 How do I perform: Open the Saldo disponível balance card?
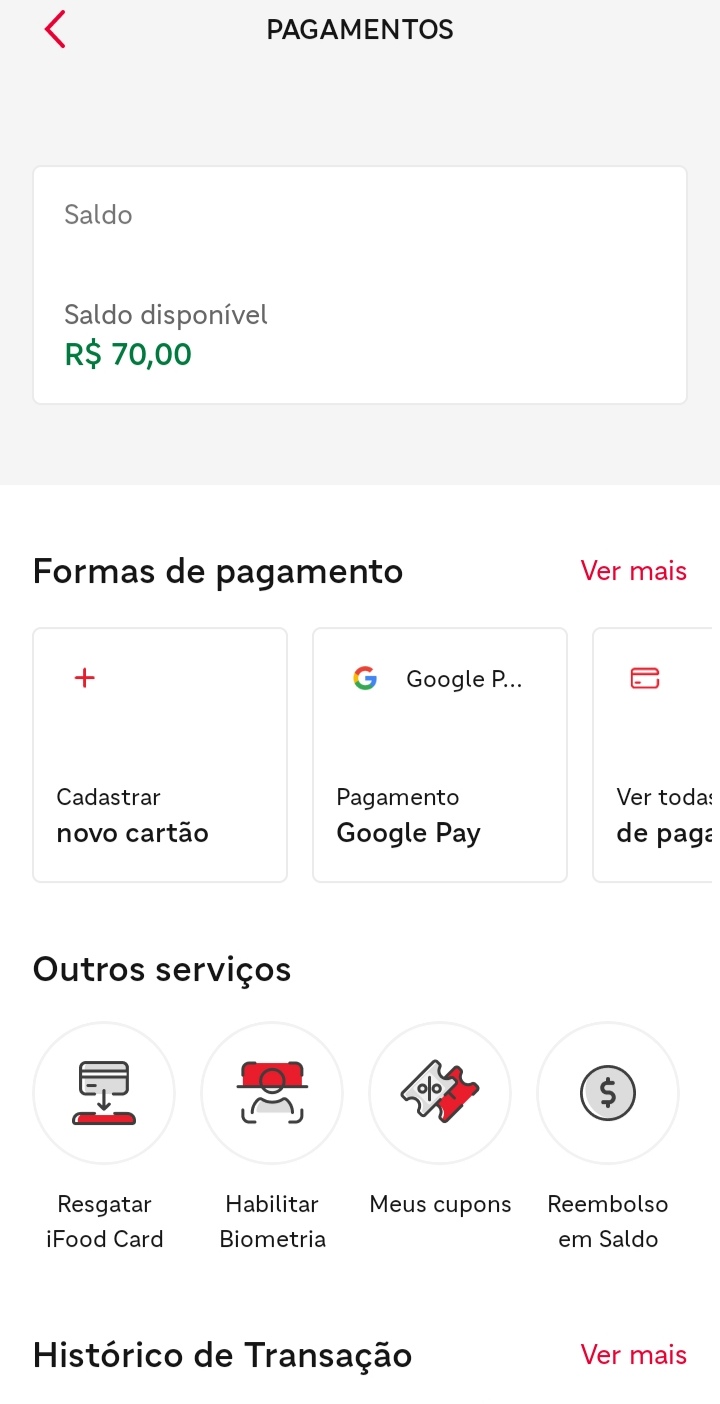tap(360, 285)
